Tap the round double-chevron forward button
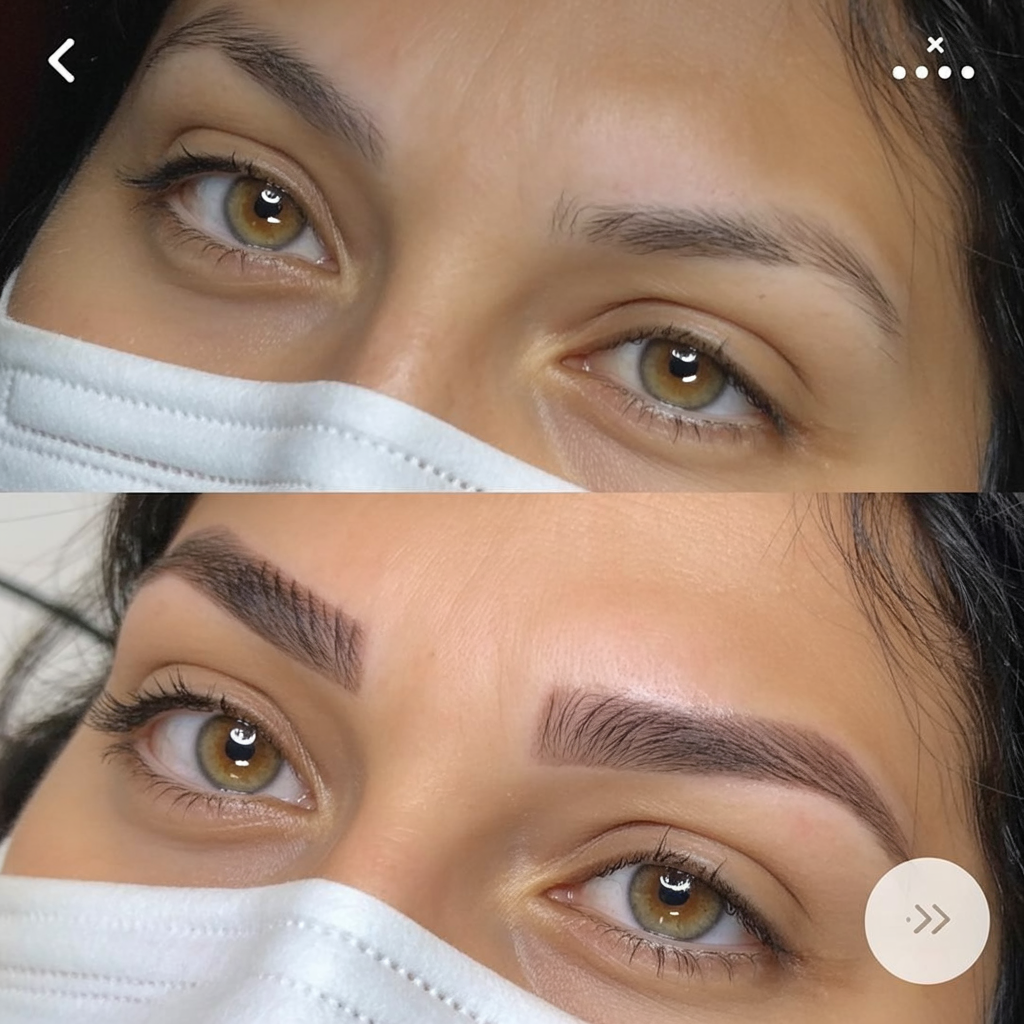Image resolution: width=1024 pixels, height=1024 pixels. 927,920
